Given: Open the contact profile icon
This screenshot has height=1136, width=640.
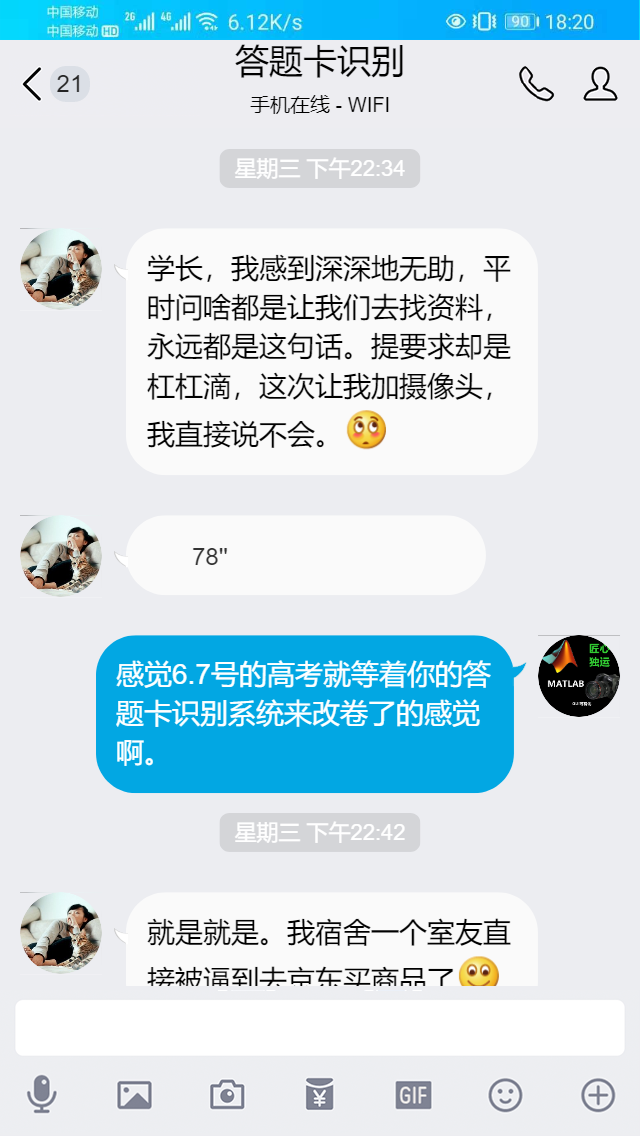Looking at the screenshot, I should coord(600,85).
